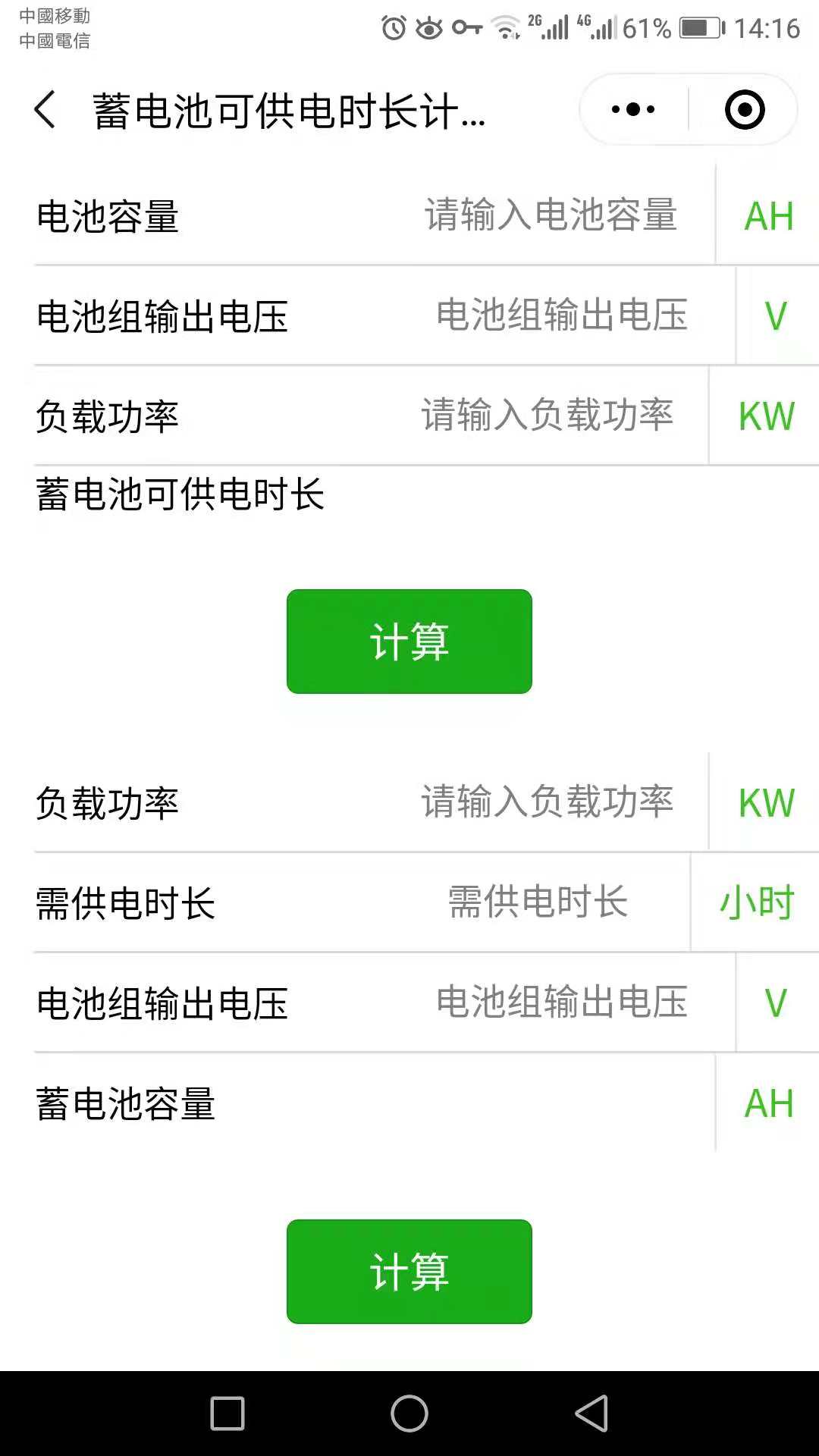Focus the 电池组输出电压 field above 蓄电池容量
This screenshot has height=1456, width=819.
[x=562, y=1003]
